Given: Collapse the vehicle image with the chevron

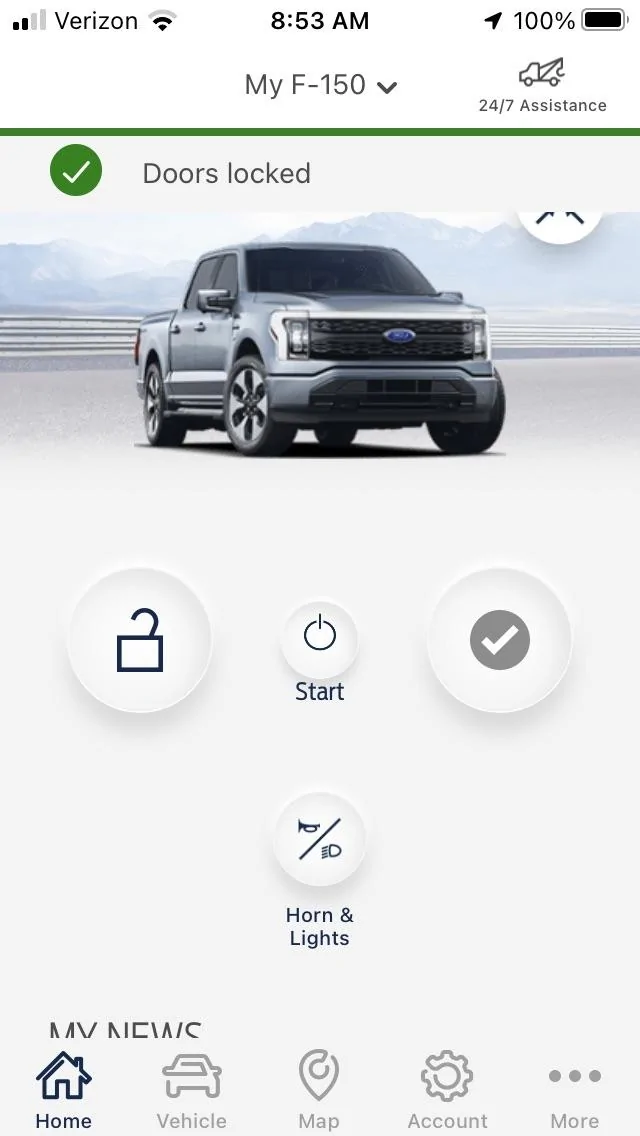Looking at the screenshot, I should click(x=560, y=220).
